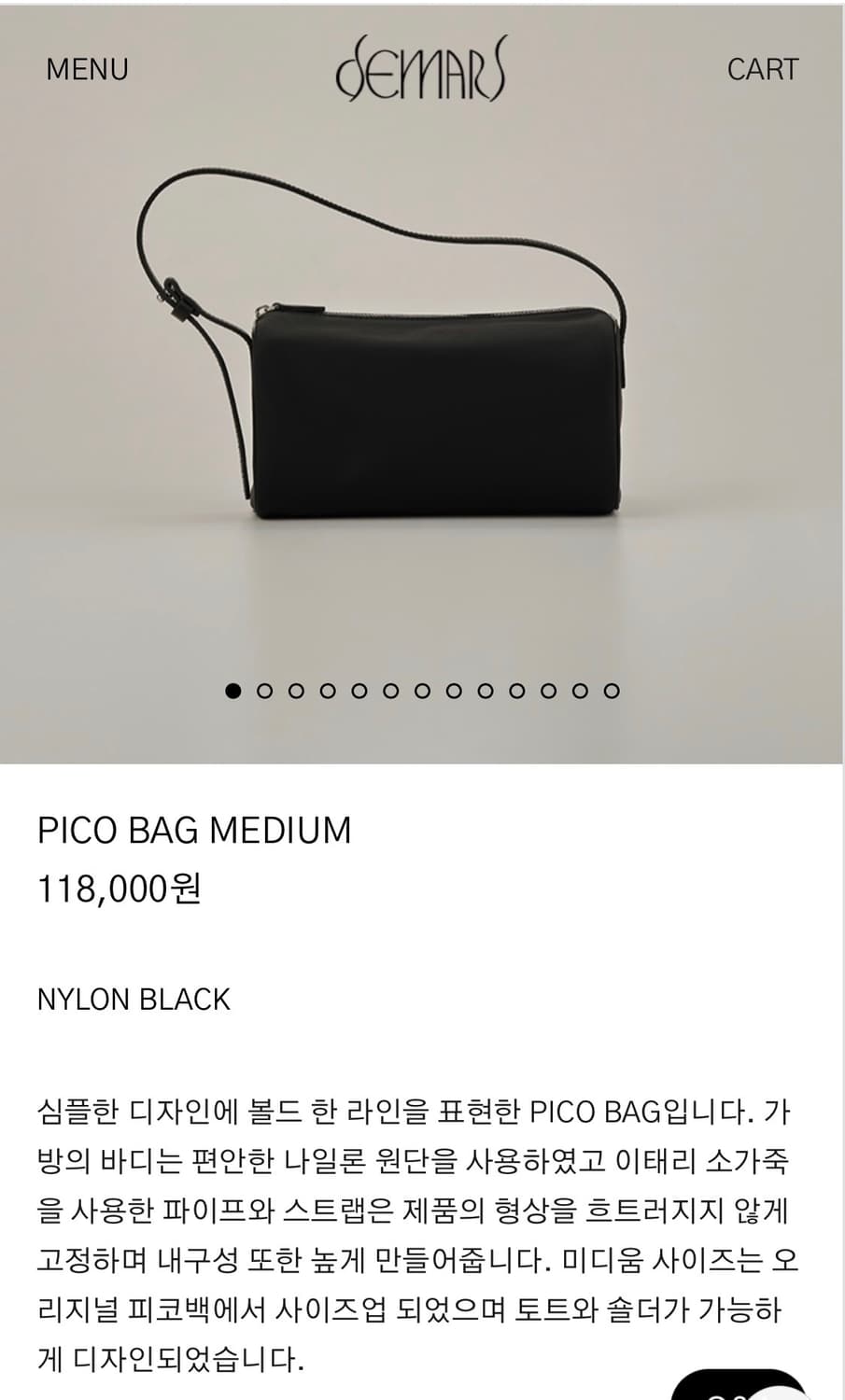The width and height of the screenshot is (845, 1400).
Task: Toggle to slide six via its dot
Action: pyautogui.click(x=389, y=691)
